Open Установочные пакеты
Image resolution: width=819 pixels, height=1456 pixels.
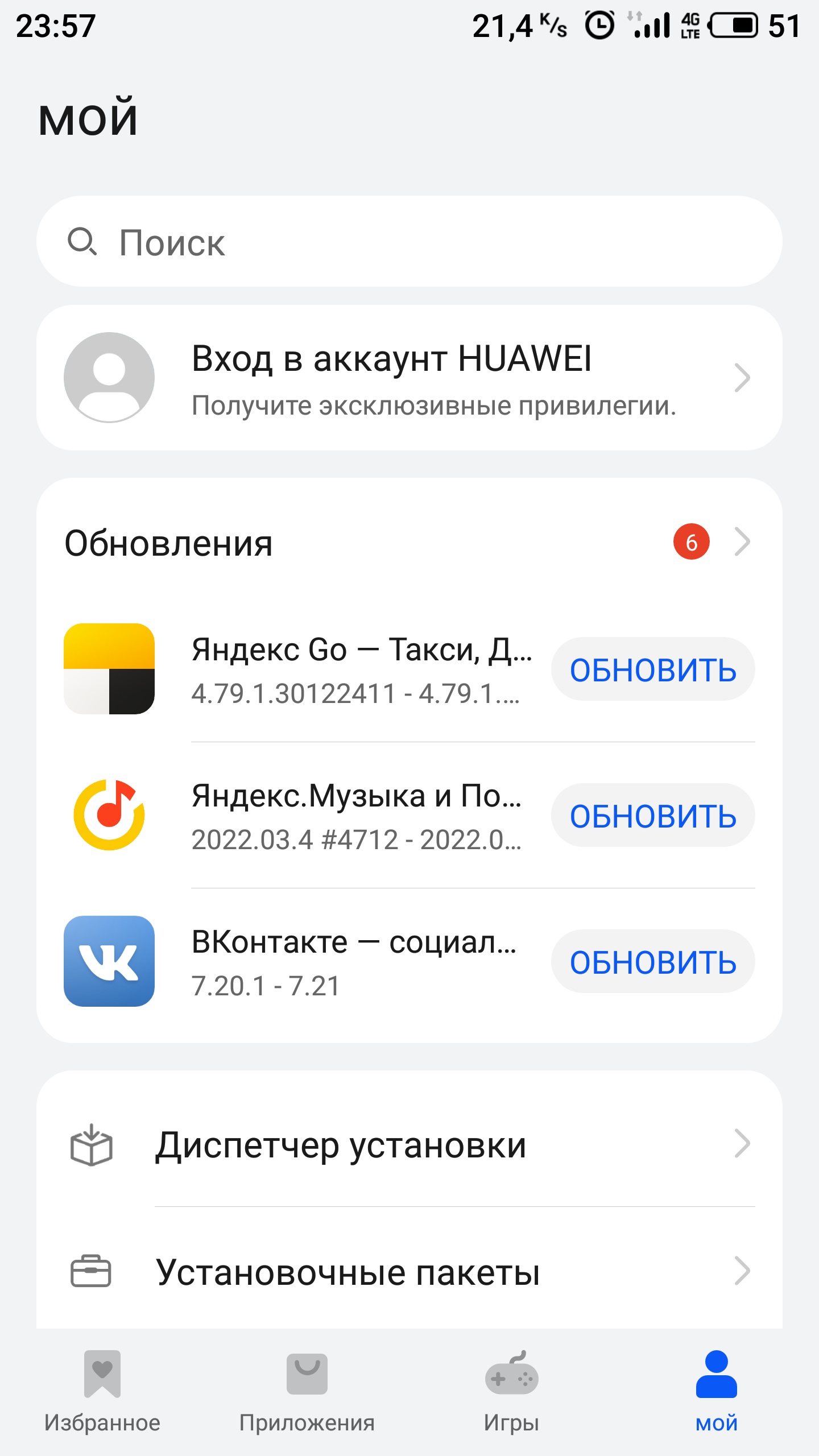click(x=409, y=1272)
